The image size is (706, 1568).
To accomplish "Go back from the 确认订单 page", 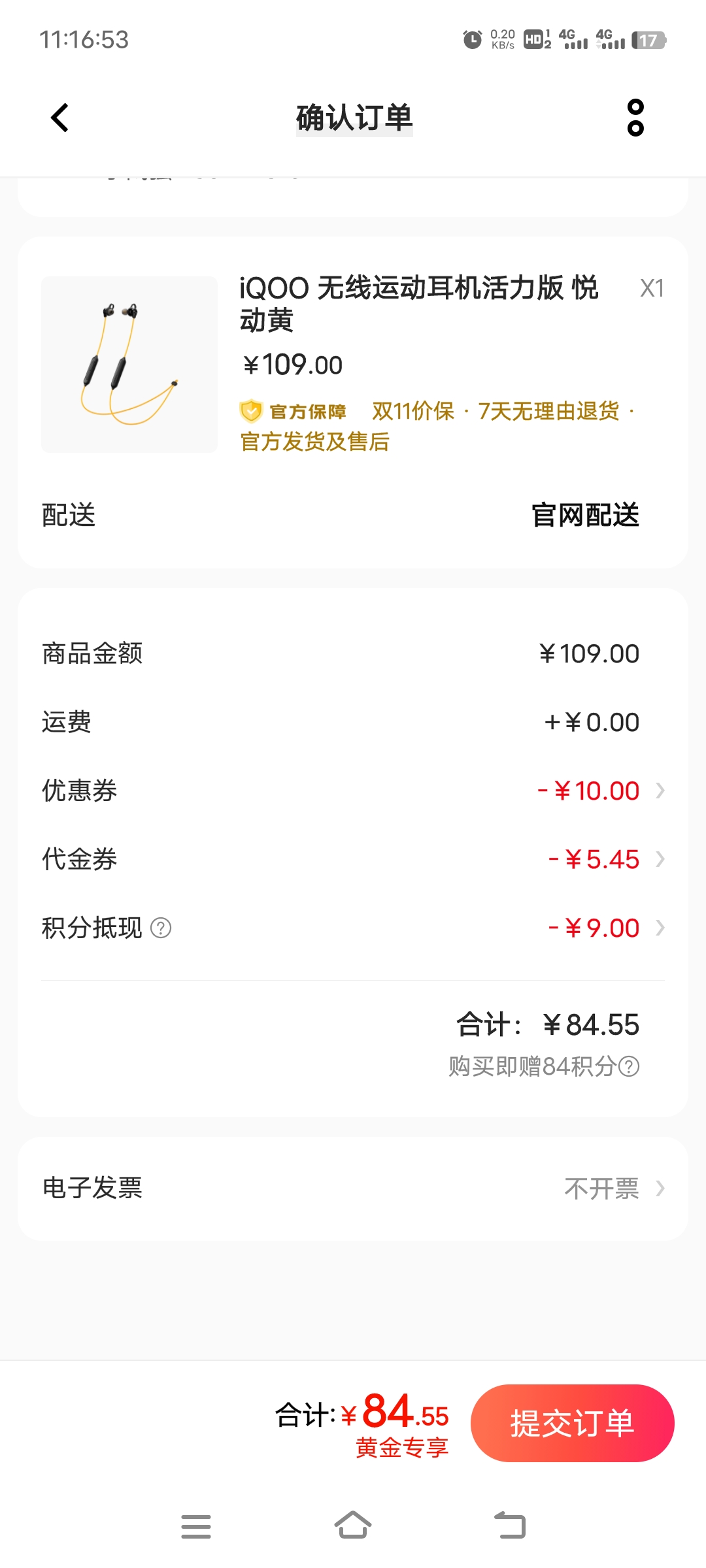I will tap(59, 118).
